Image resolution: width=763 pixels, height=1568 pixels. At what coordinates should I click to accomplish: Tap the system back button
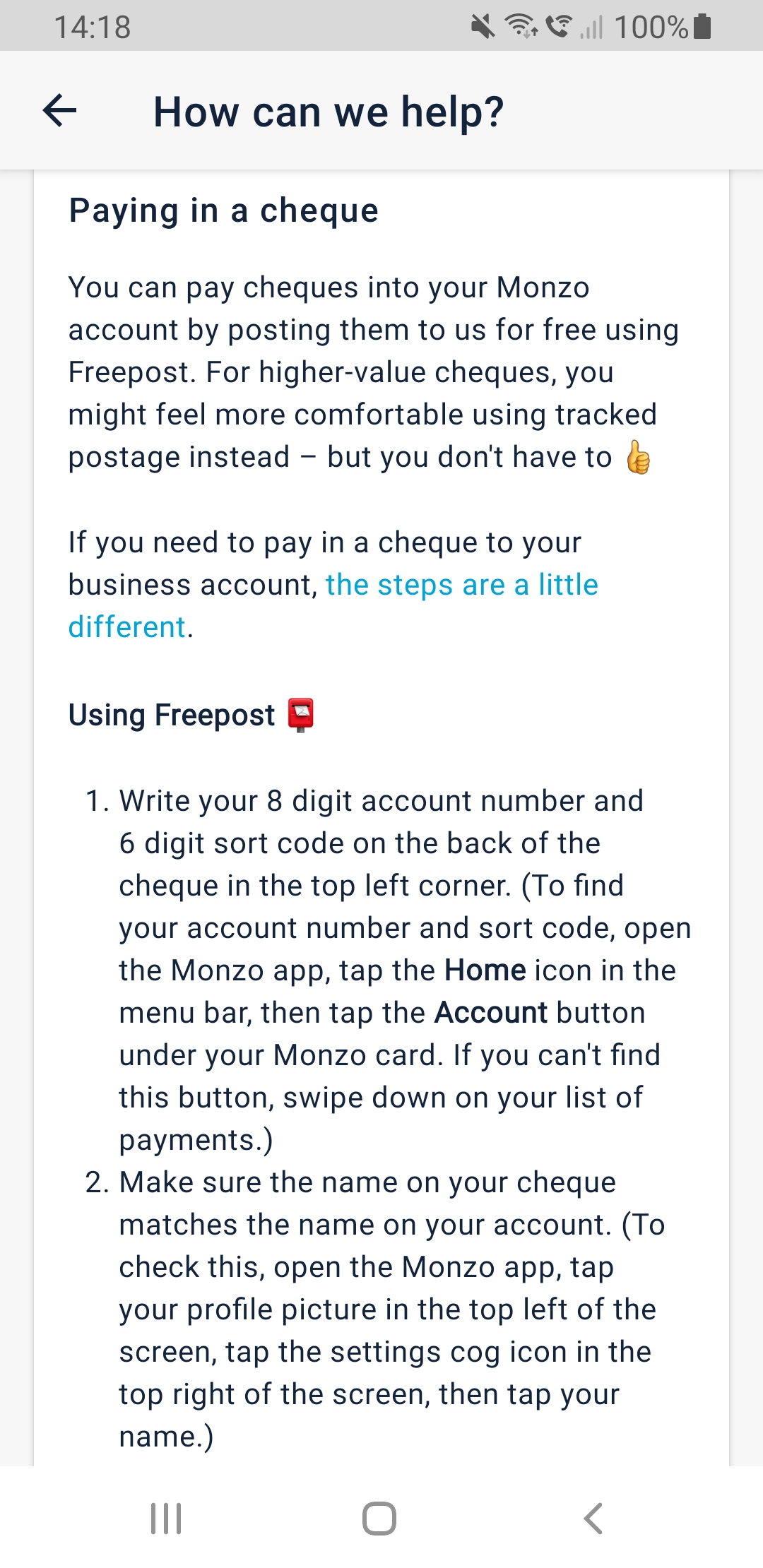pyautogui.click(x=593, y=1518)
